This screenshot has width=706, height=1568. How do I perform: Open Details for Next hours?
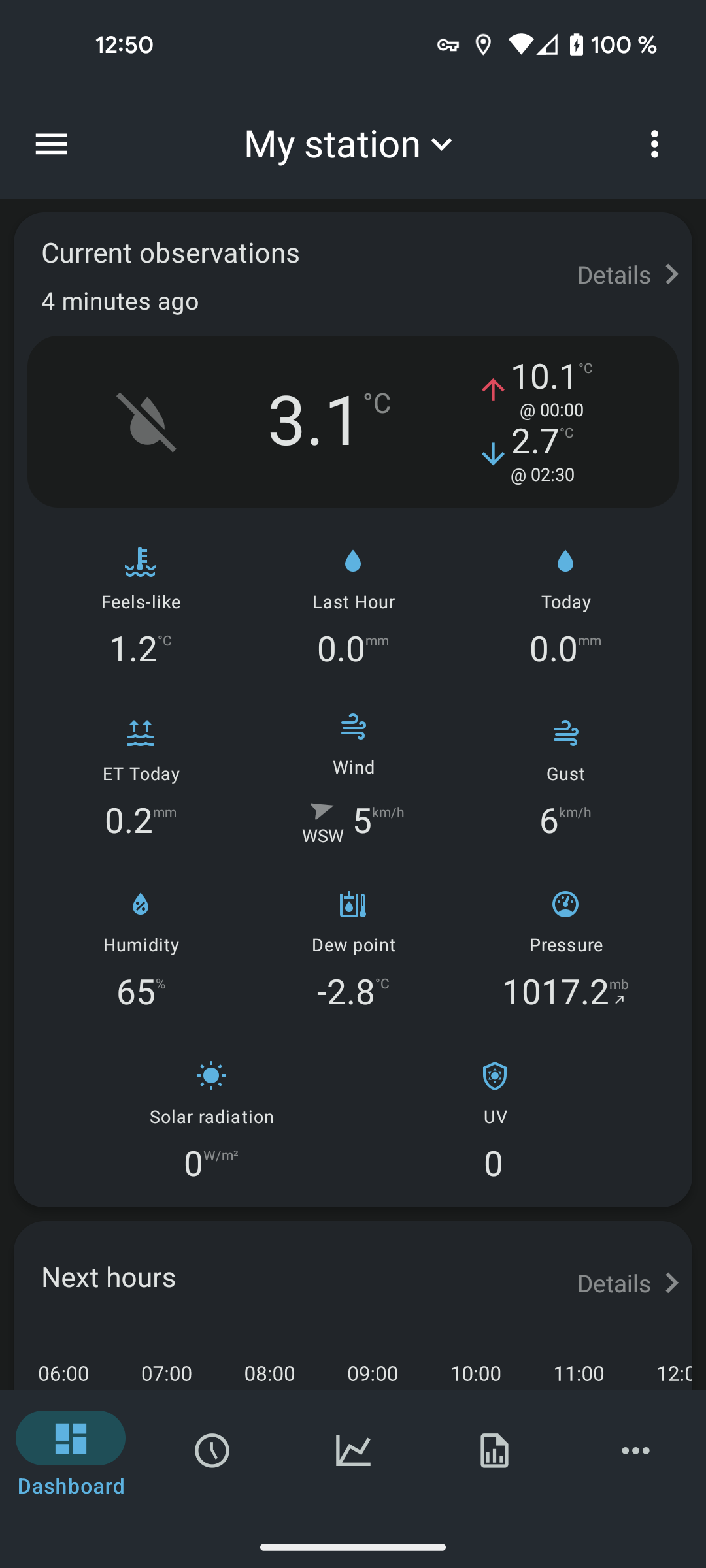[628, 1284]
